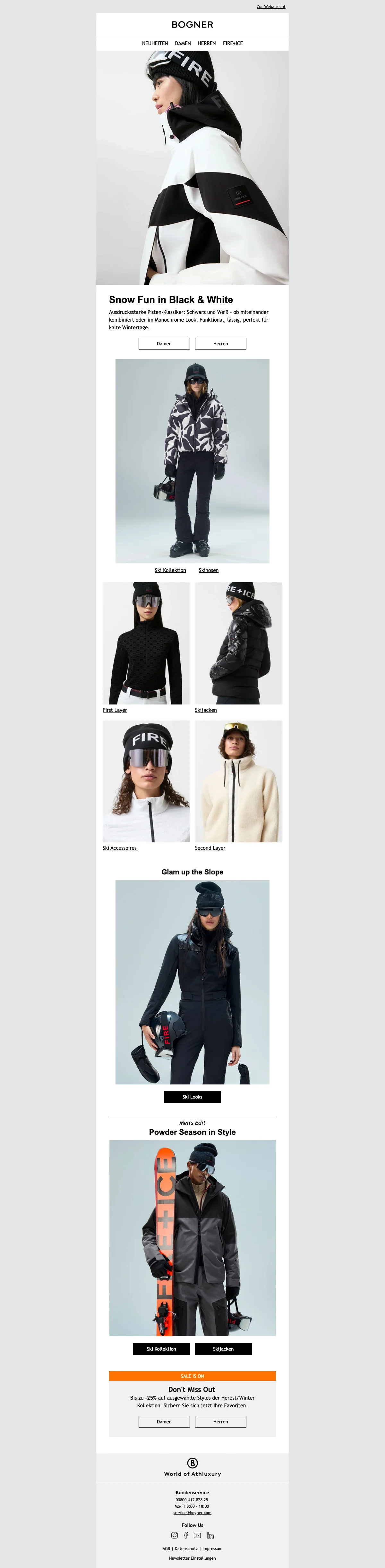Open the Skijacken link under black jacket
The width and height of the screenshot is (385, 1568).
[x=206, y=710]
